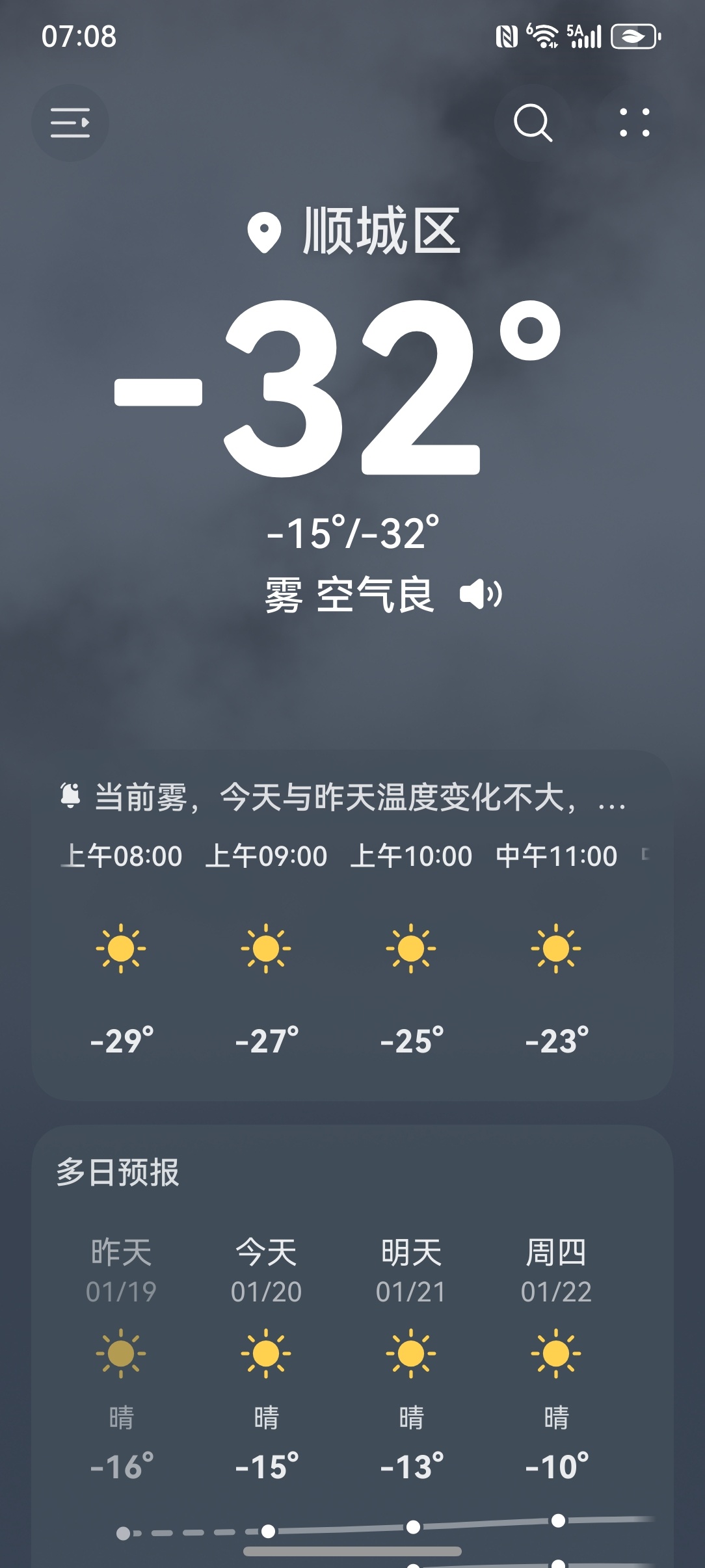Screen dimensions: 705x1568
Task: Open the 当前雾 weather alert summary
Action: point(351,797)
